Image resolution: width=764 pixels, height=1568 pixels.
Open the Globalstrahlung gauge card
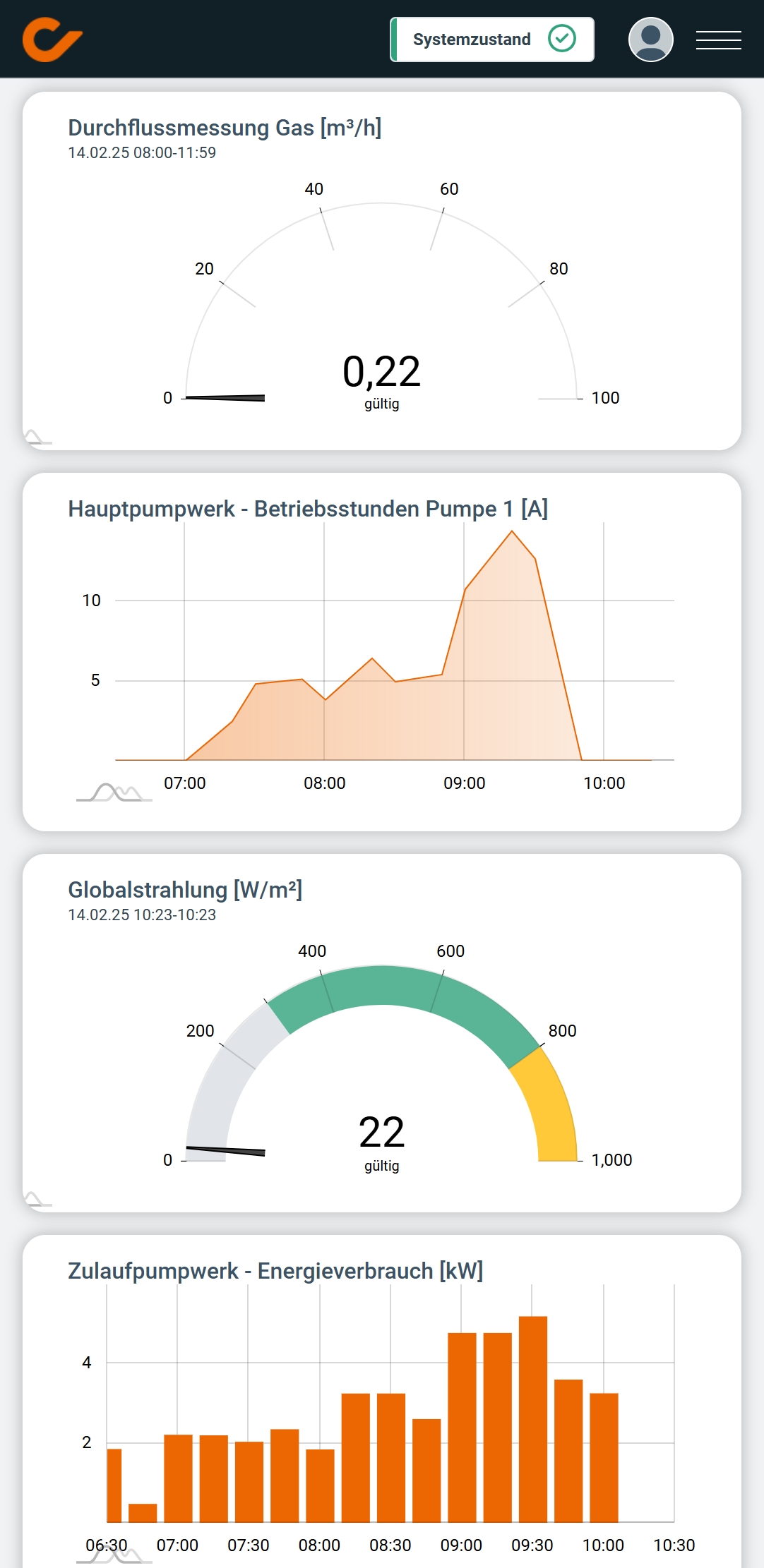[381, 1044]
